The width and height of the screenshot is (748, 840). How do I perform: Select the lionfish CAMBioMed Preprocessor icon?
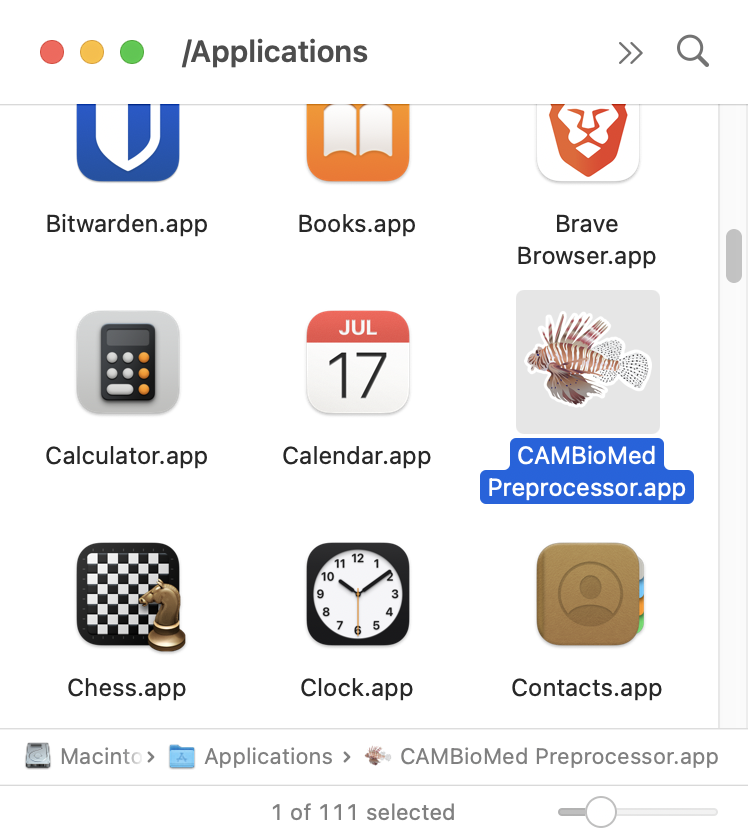587,362
